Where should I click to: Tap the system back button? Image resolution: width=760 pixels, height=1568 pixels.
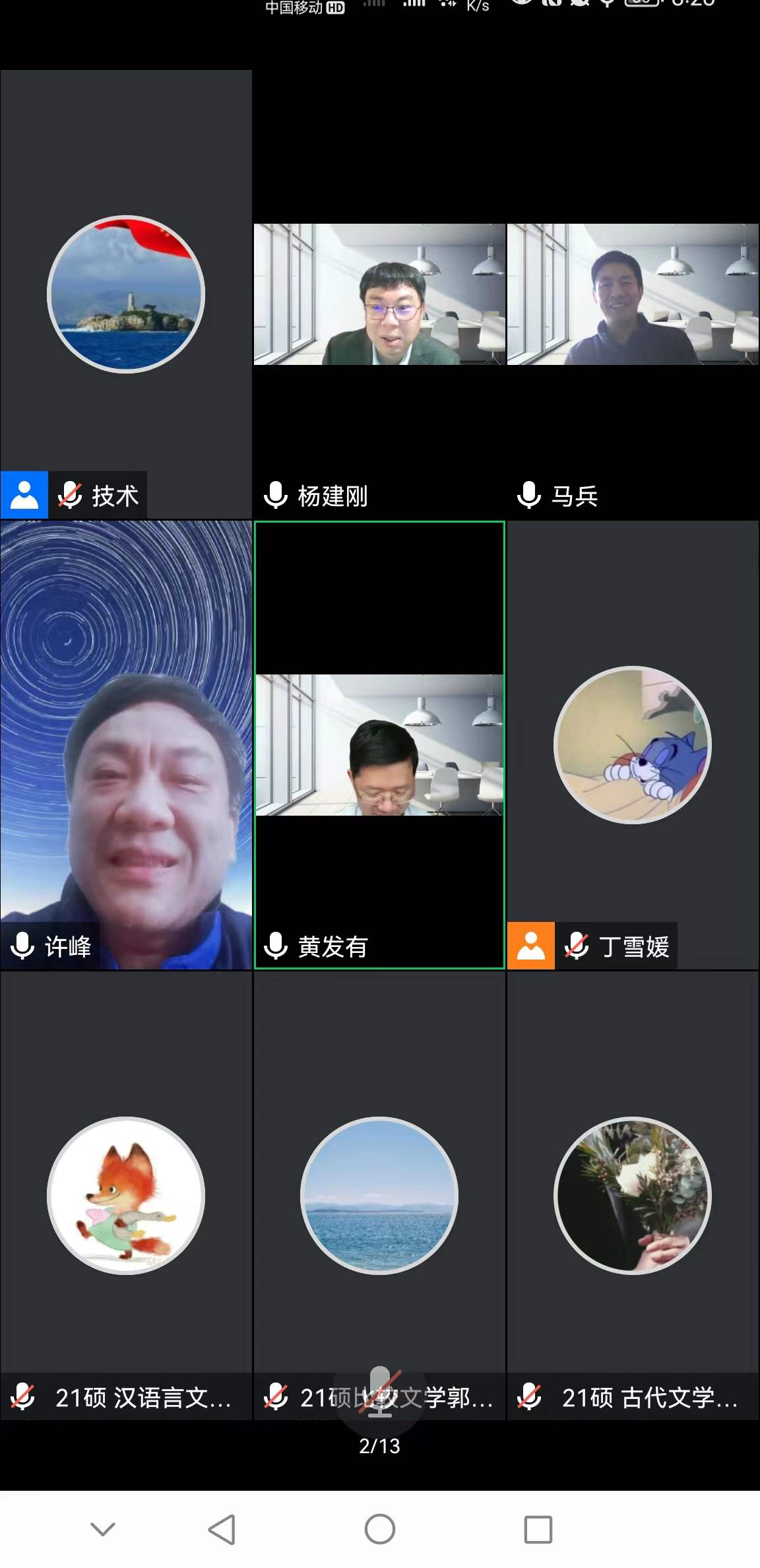tap(222, 1529)
